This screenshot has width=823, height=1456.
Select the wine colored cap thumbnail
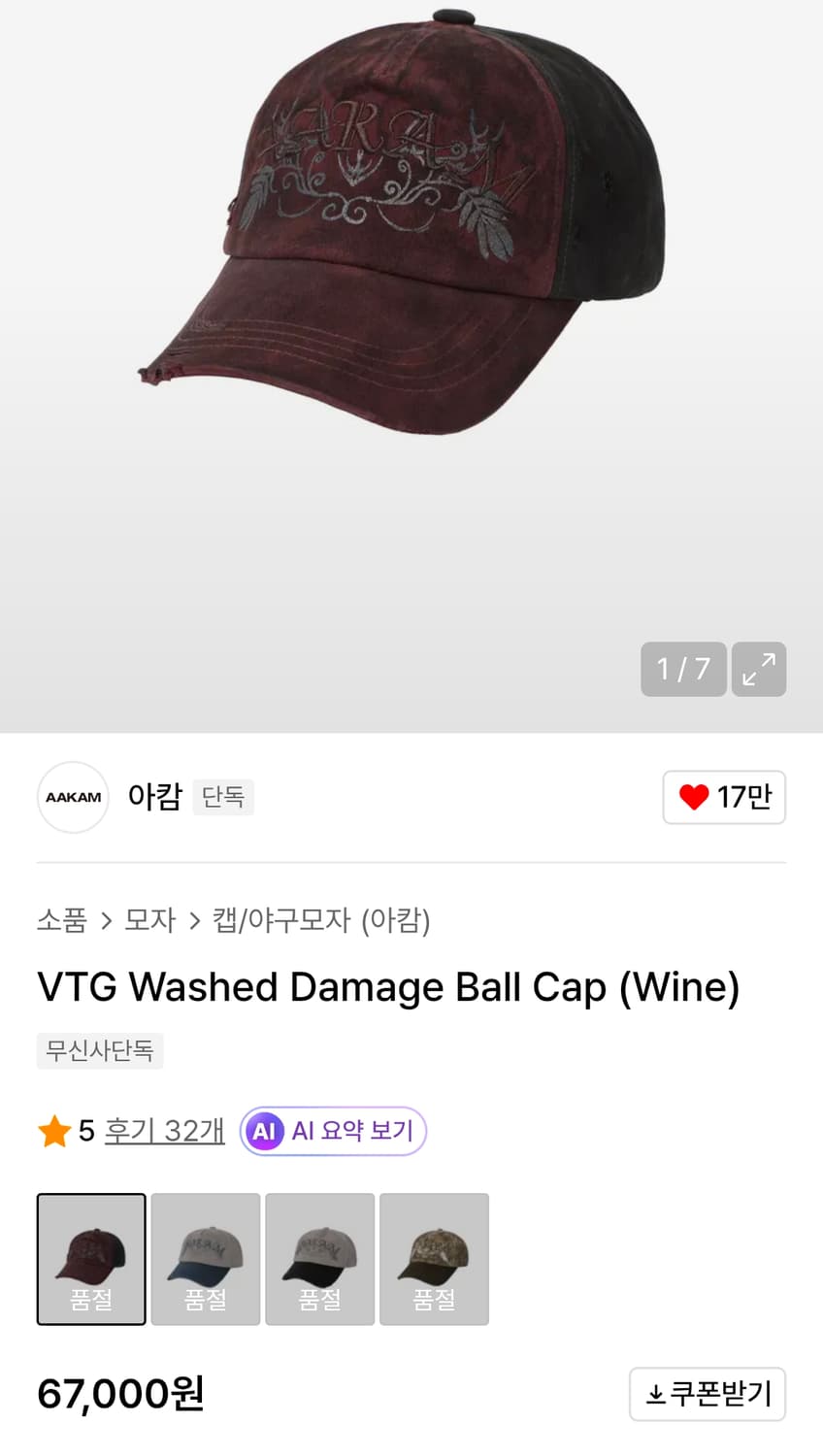point(90,1258)
